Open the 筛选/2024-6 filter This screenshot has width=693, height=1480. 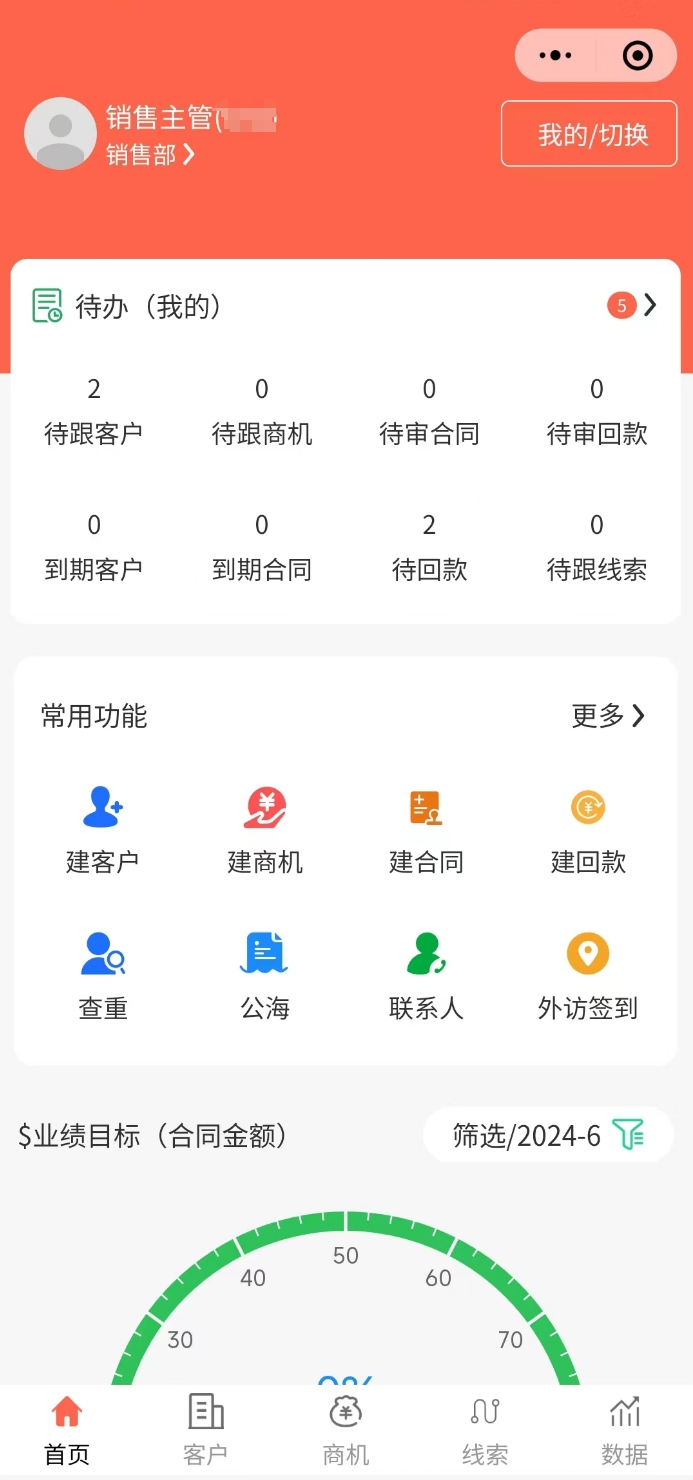point(548,1135)
